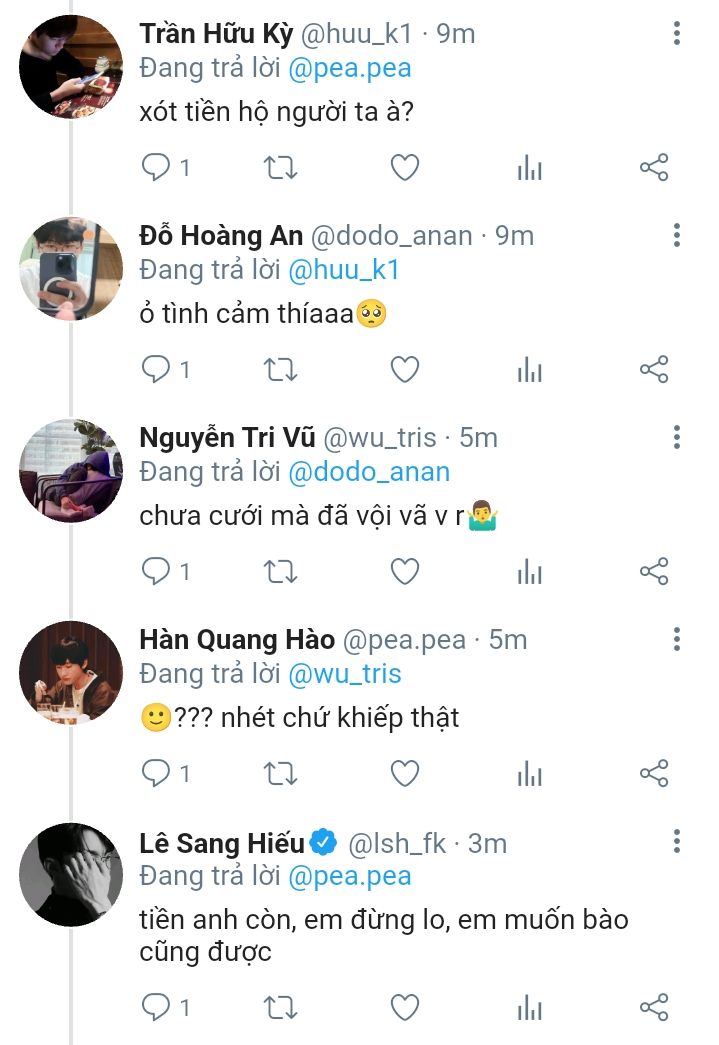Open the @wu_tris mention link
Viewport: 719px width, 1045px height.
pos(344,673)
